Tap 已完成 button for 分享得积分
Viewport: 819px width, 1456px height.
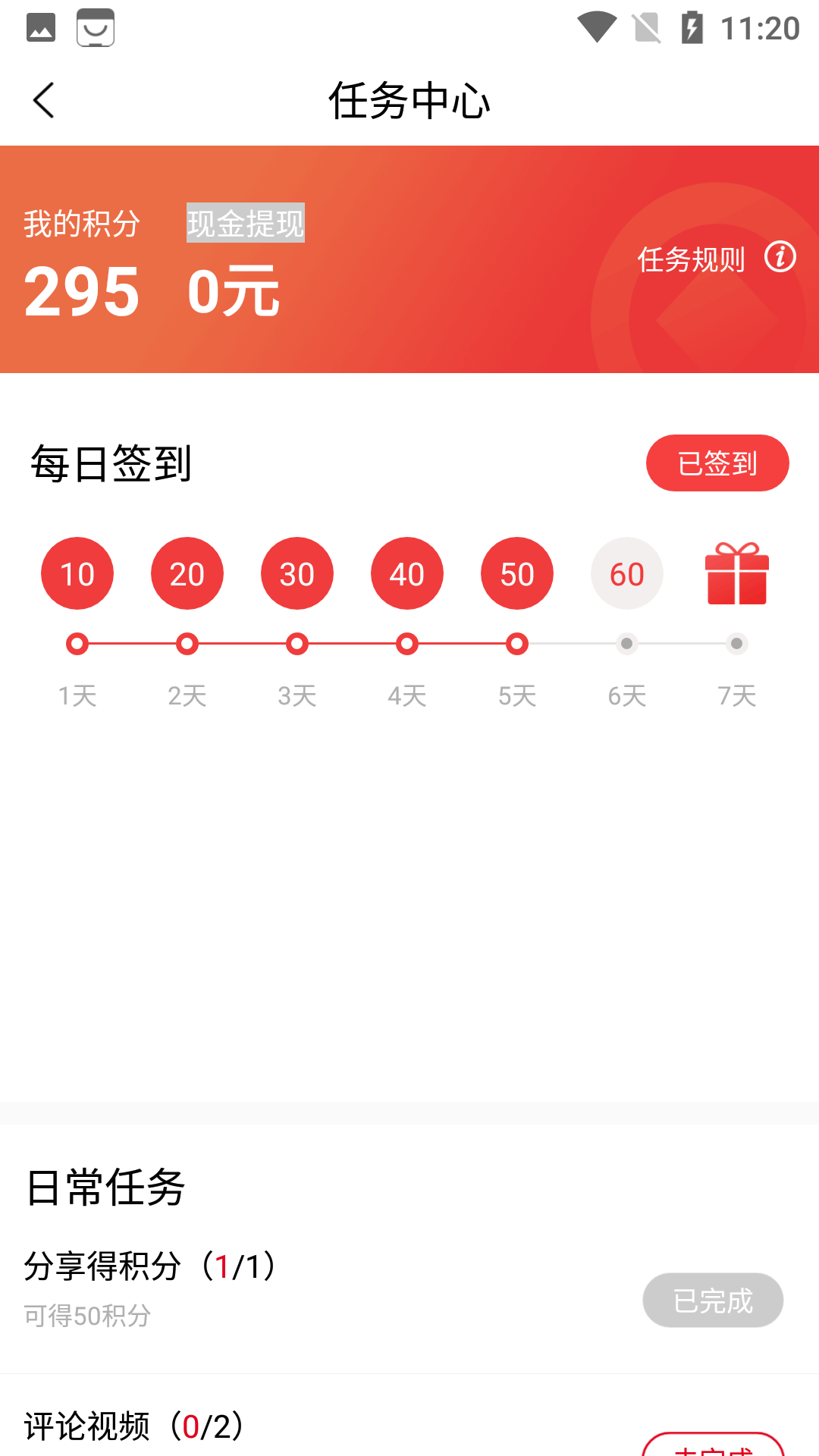pos(713,1300)
